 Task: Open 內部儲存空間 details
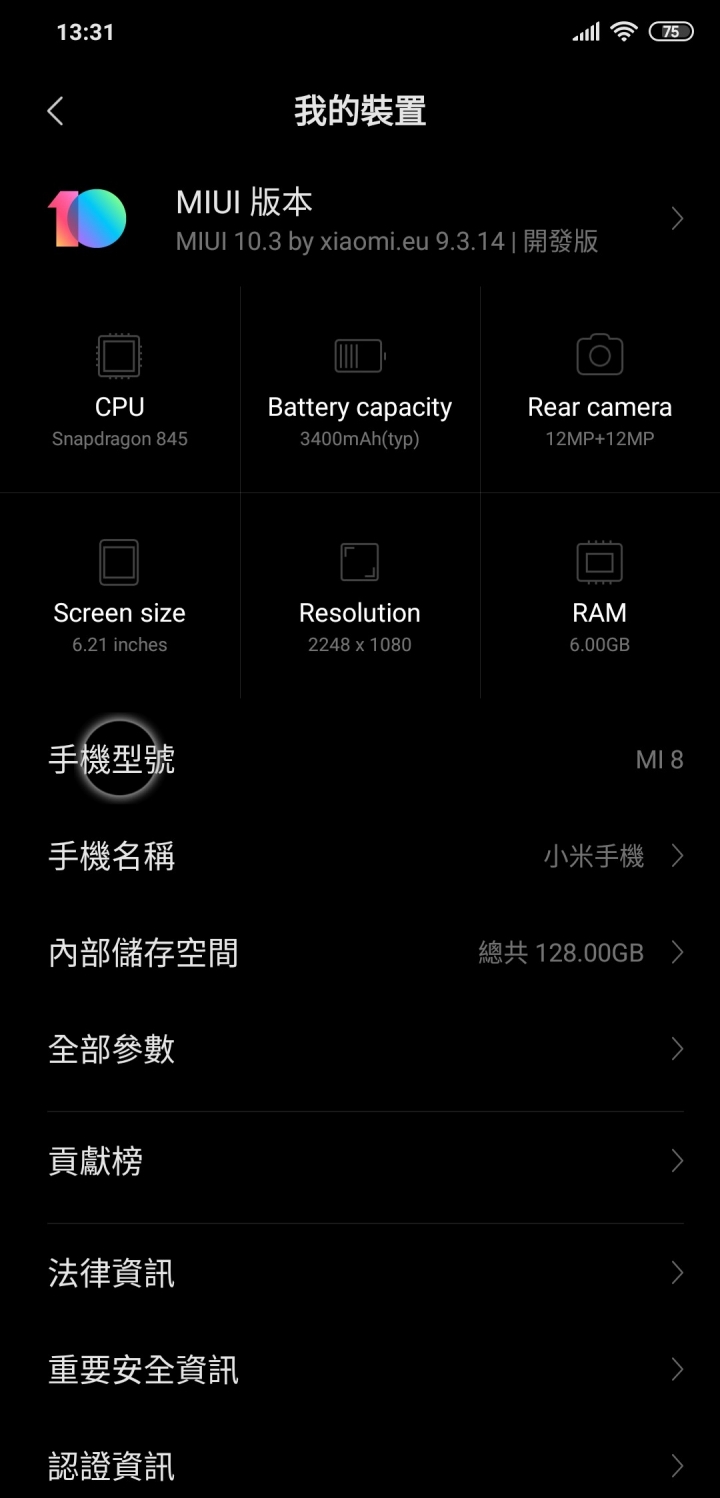click(360, 953)
